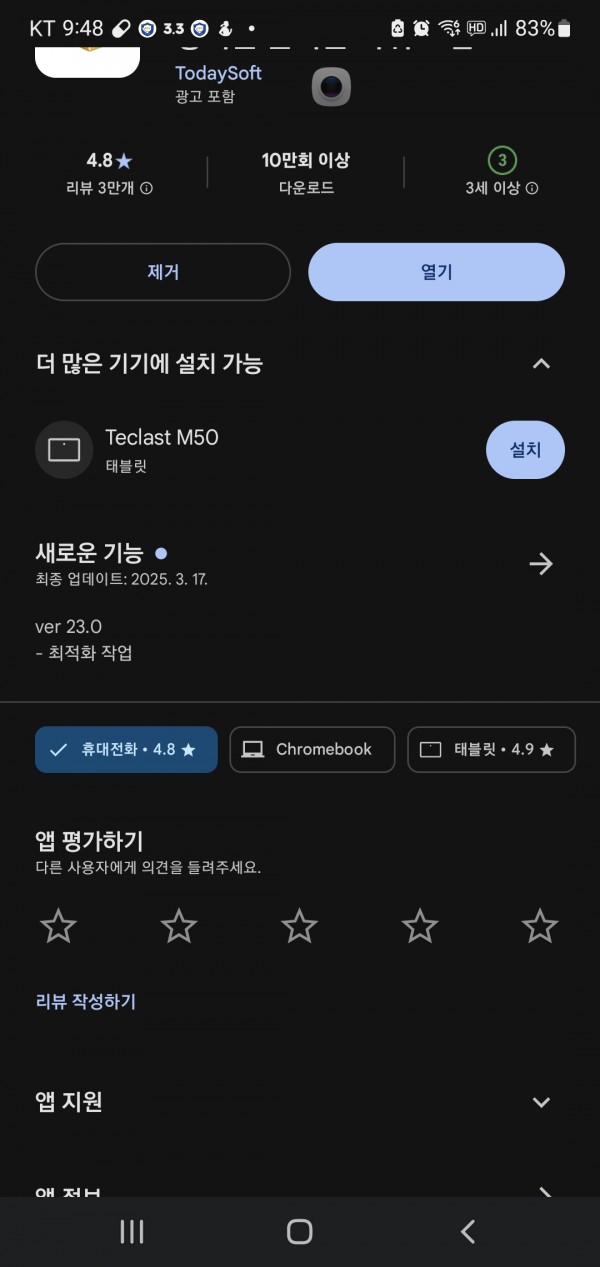
Task: Rate the app one star
Action: pyautogui.click(x=58, y=926)
